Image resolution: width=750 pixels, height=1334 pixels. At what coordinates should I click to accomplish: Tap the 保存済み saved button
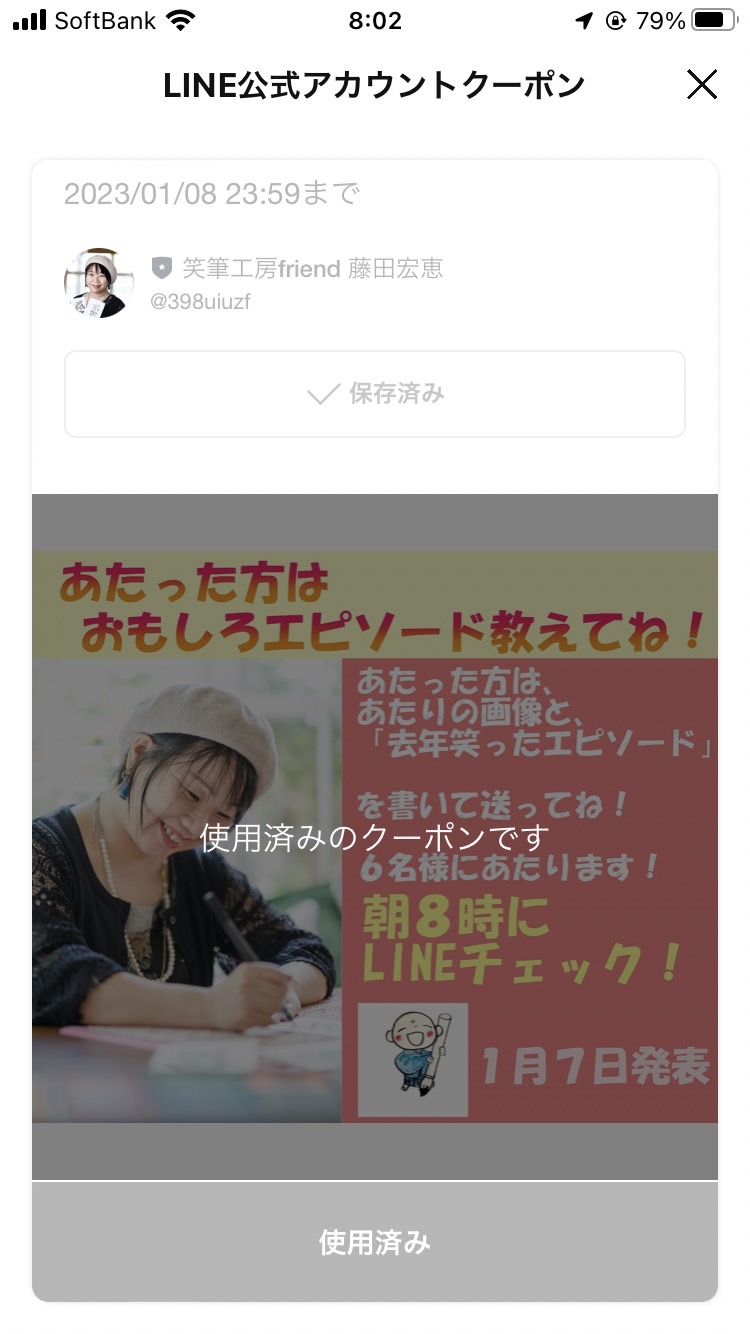(375, 394)
